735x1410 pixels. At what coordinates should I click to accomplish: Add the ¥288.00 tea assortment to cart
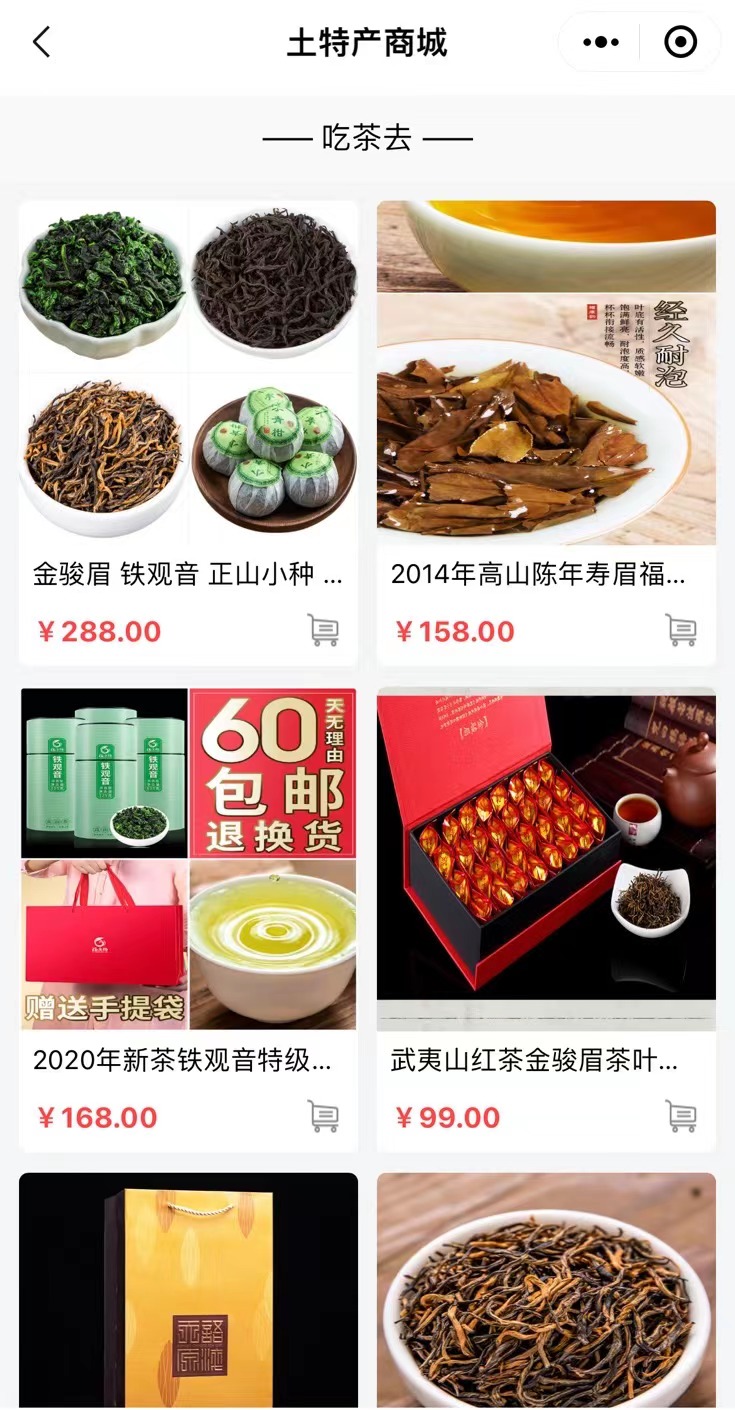pyautogui.click(x=323, y=630)
